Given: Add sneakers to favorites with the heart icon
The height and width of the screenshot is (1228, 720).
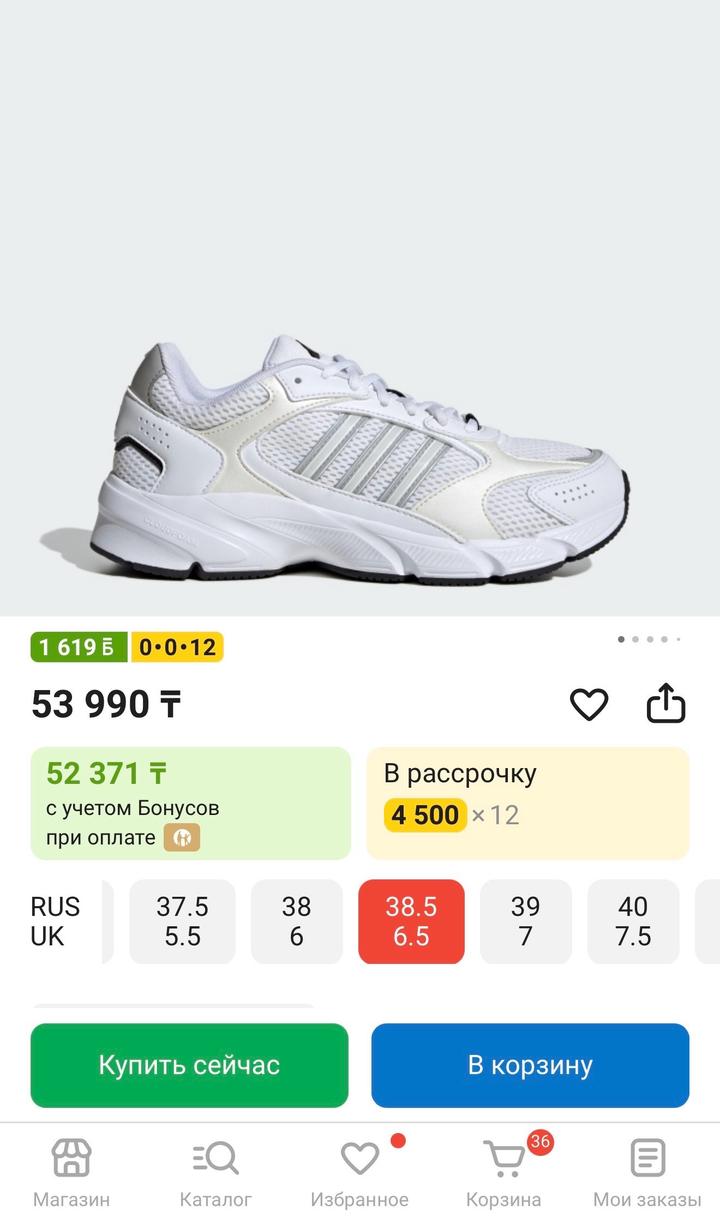Looking at the screenshot, I should (589, 705).
